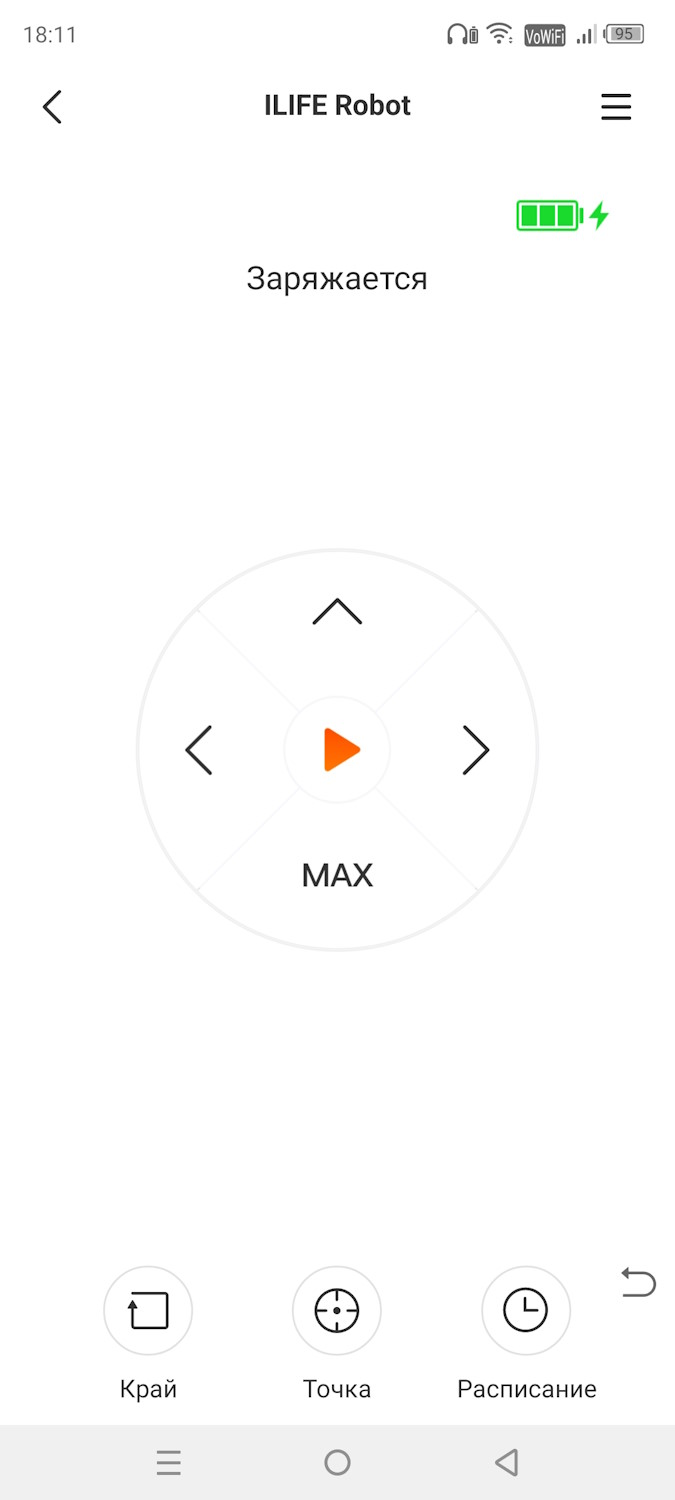Move the robot forward with the up arrow
The height and width of the screenshot is (1500, 675).
(x=337, y=612)
